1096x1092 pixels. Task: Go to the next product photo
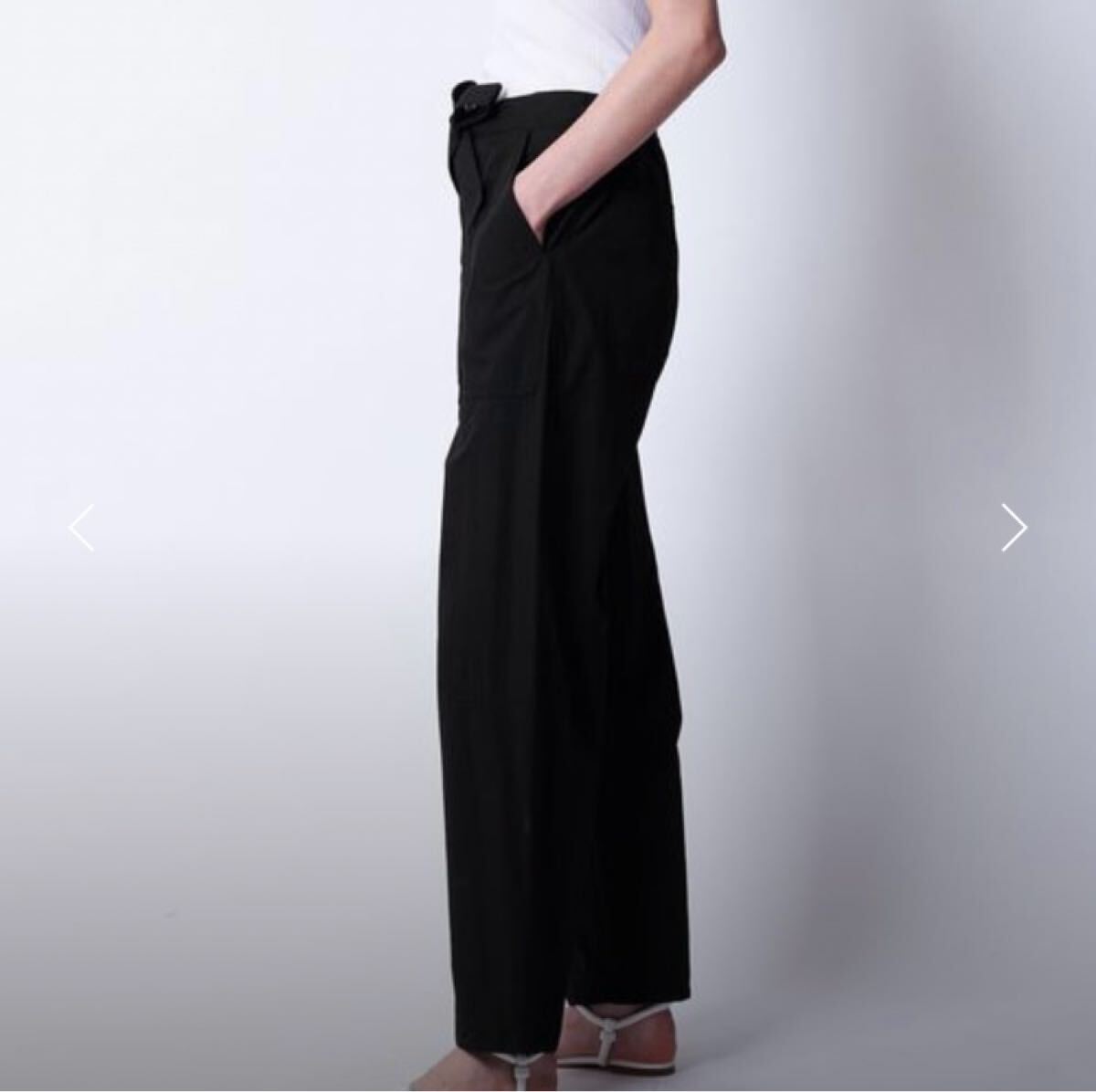1014,528
